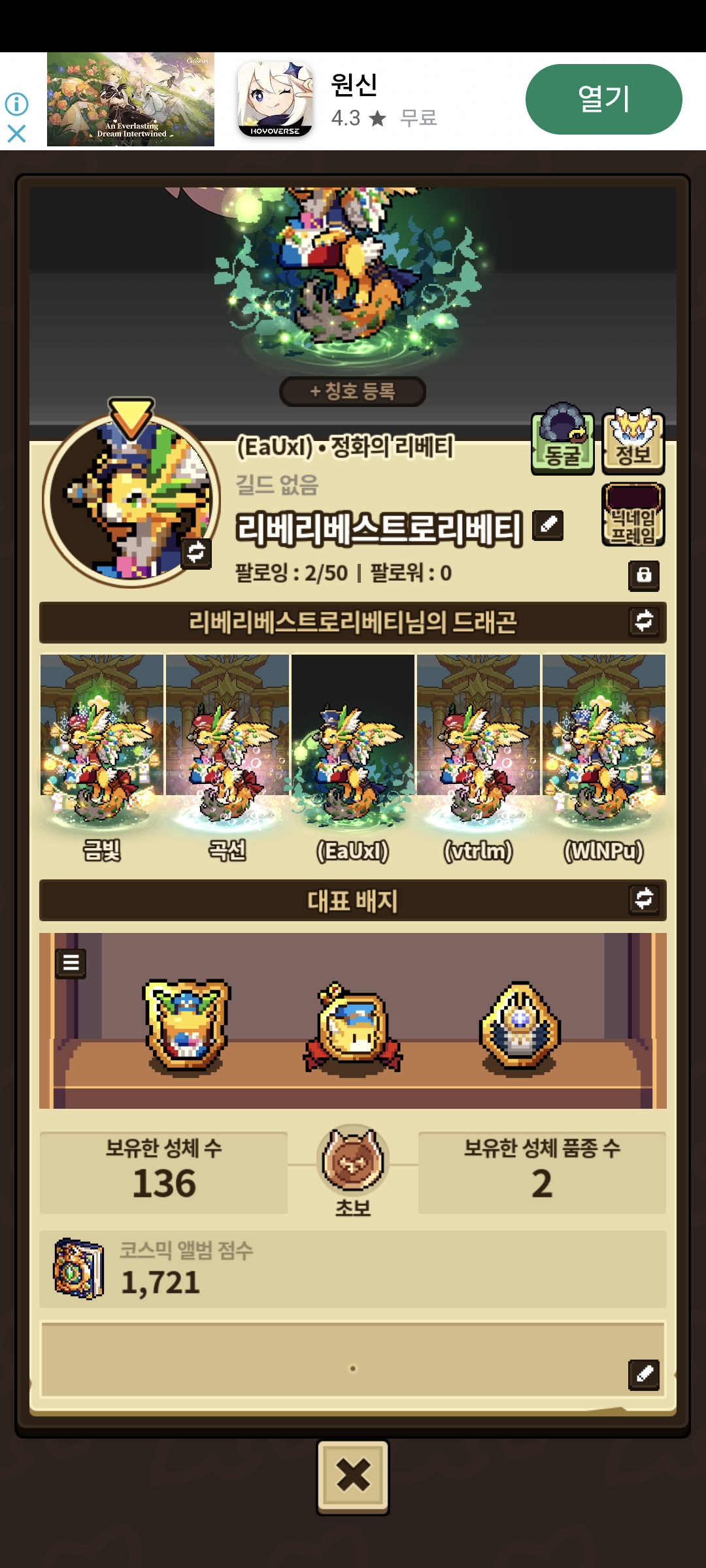Open the ad info icon
706x1568 pixels.
(16, 104)
